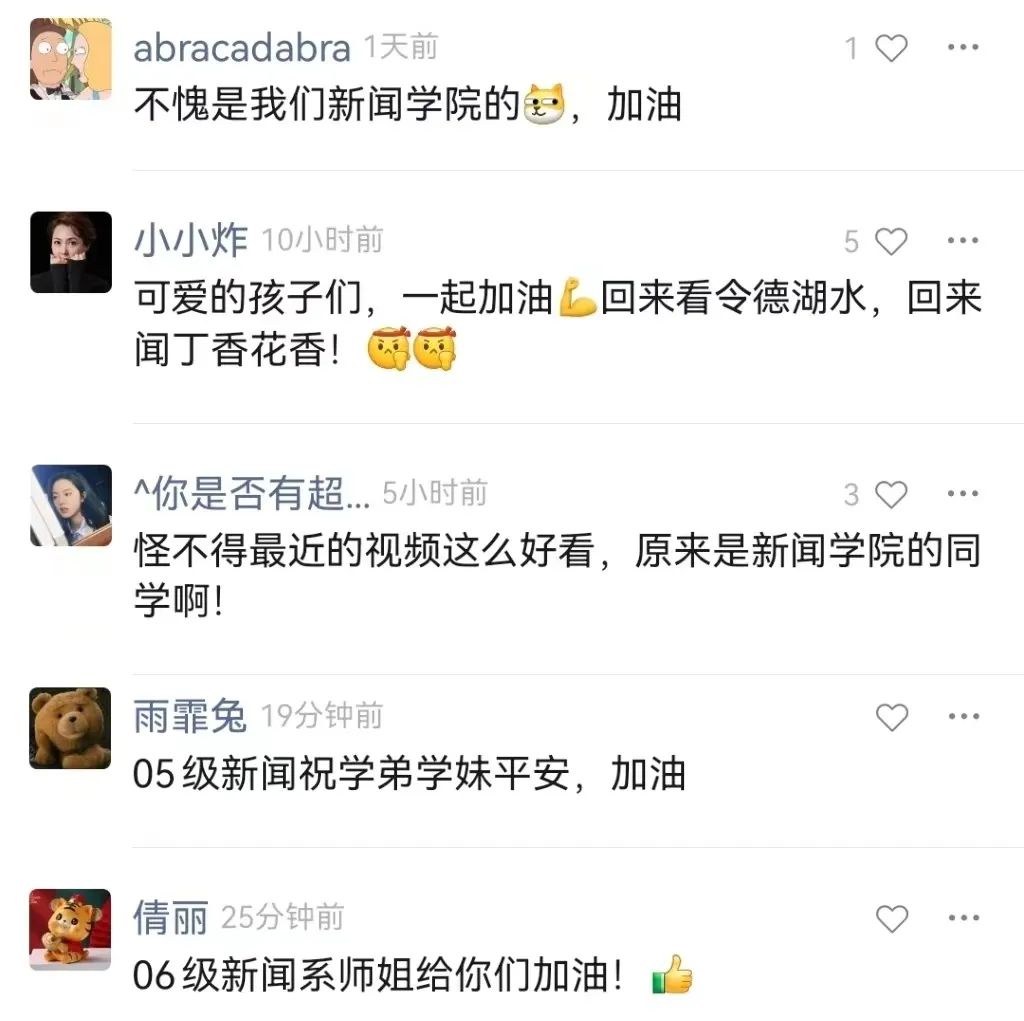The height and width of the screenshot is (1021, 1024).
Task: Open more options for abracadabra's comment
Action: point(963,47)
